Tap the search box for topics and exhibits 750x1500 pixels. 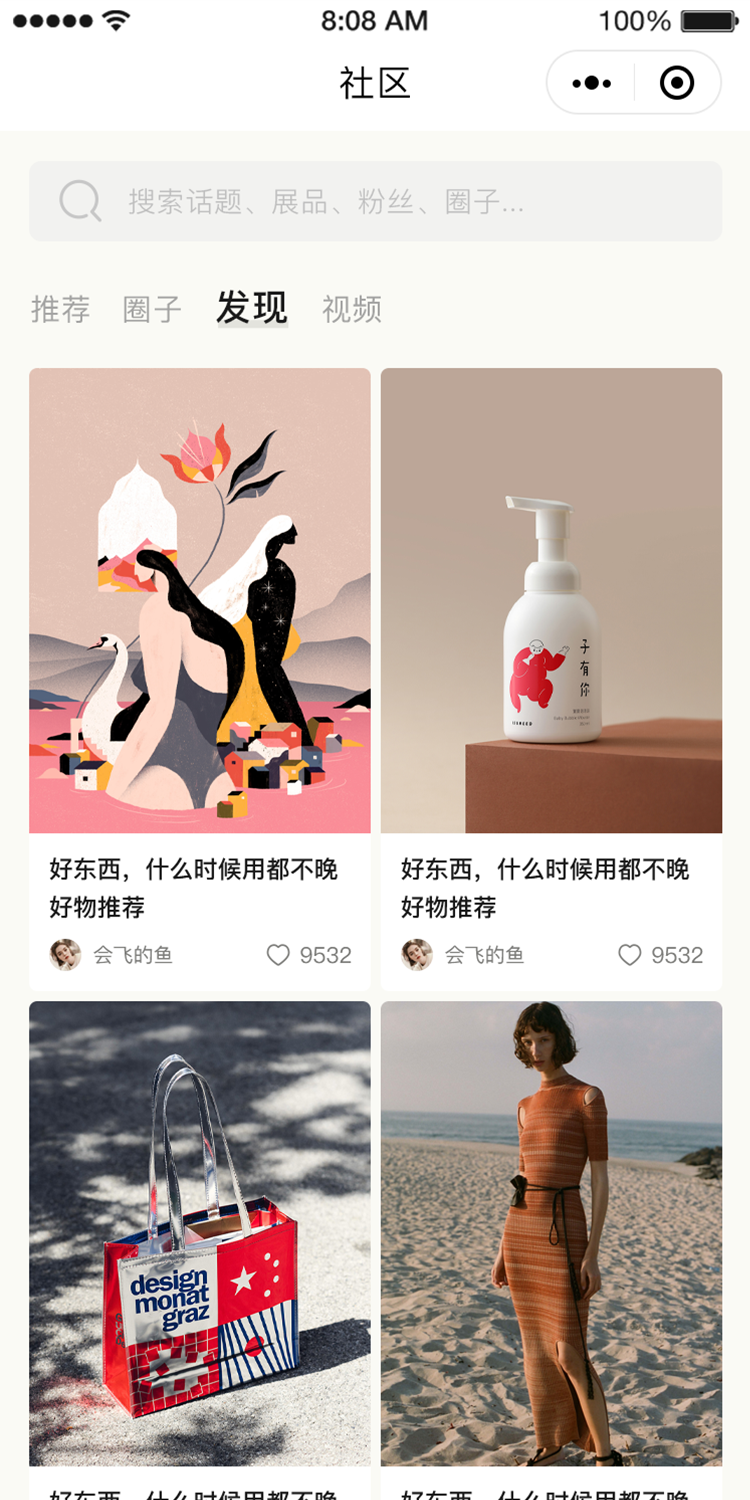pos(375,201)
